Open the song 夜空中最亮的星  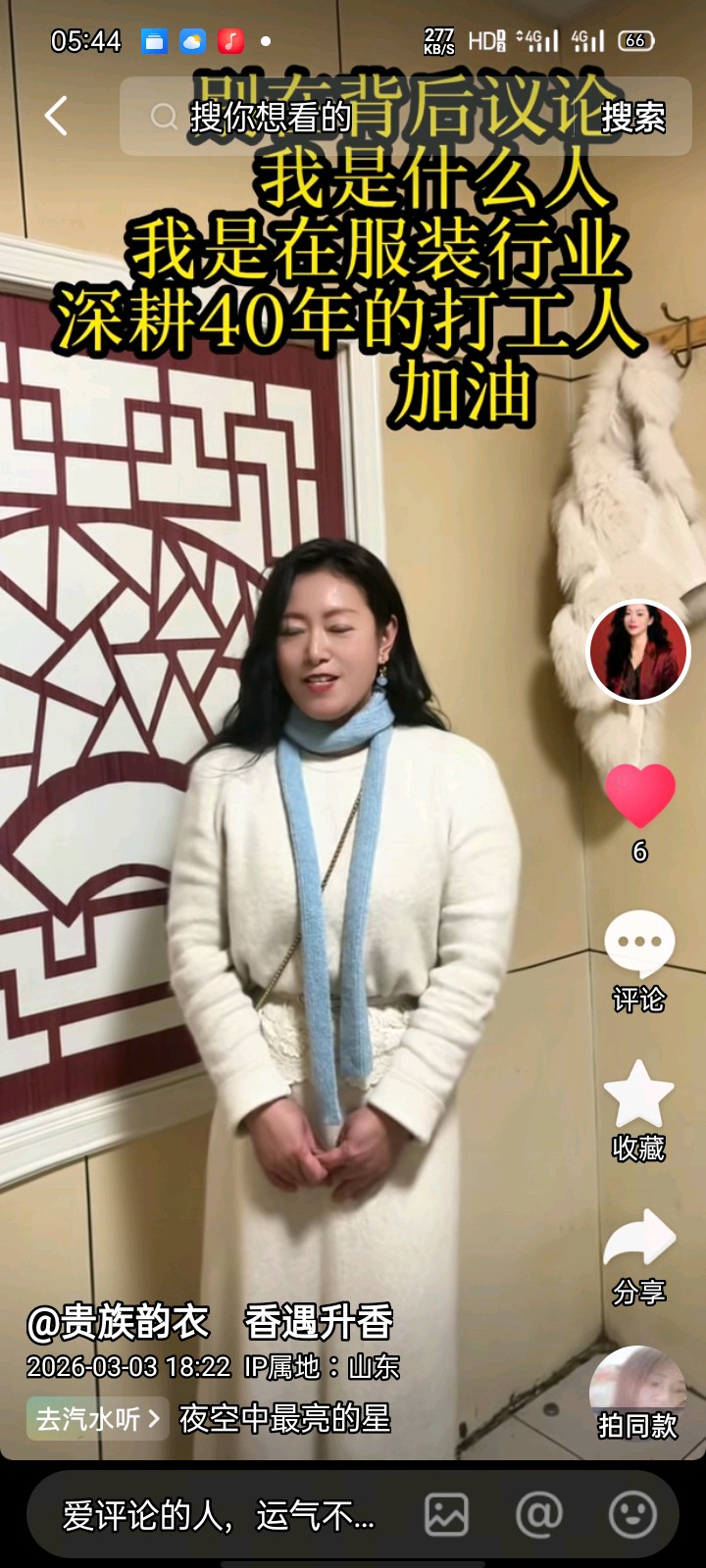click(x=285, y=1418)
